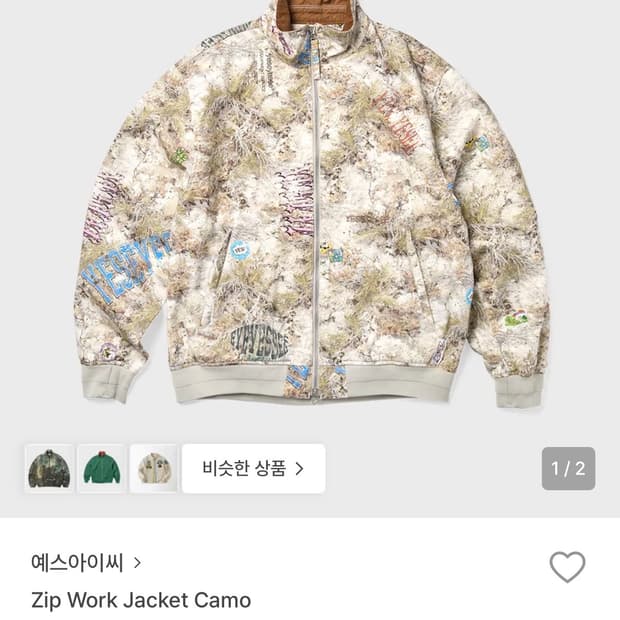Screen dimensions: 620x620
Task: Like the Zip Work Jacket Camo
Action: (x=567, y=567)
